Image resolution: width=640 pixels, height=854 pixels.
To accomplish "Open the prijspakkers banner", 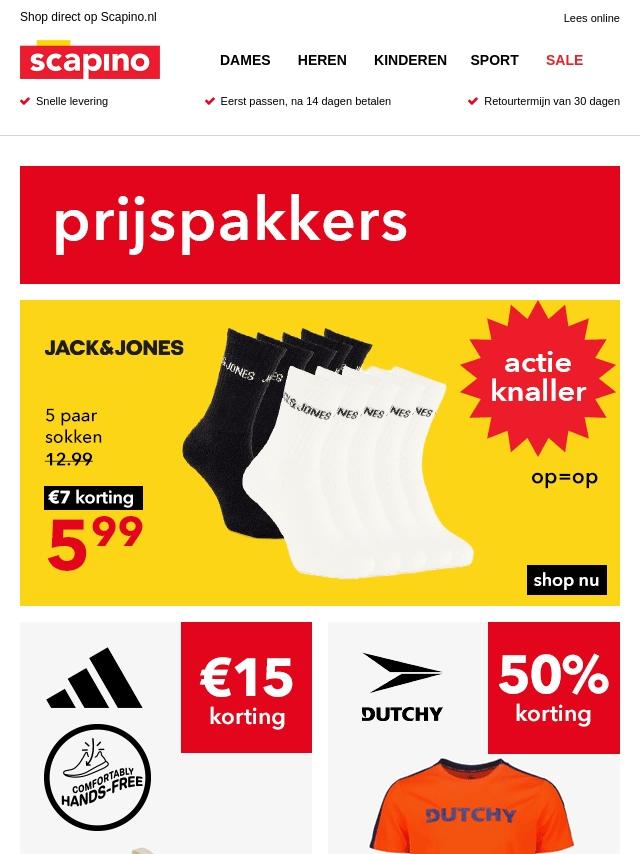I will 320,225.
